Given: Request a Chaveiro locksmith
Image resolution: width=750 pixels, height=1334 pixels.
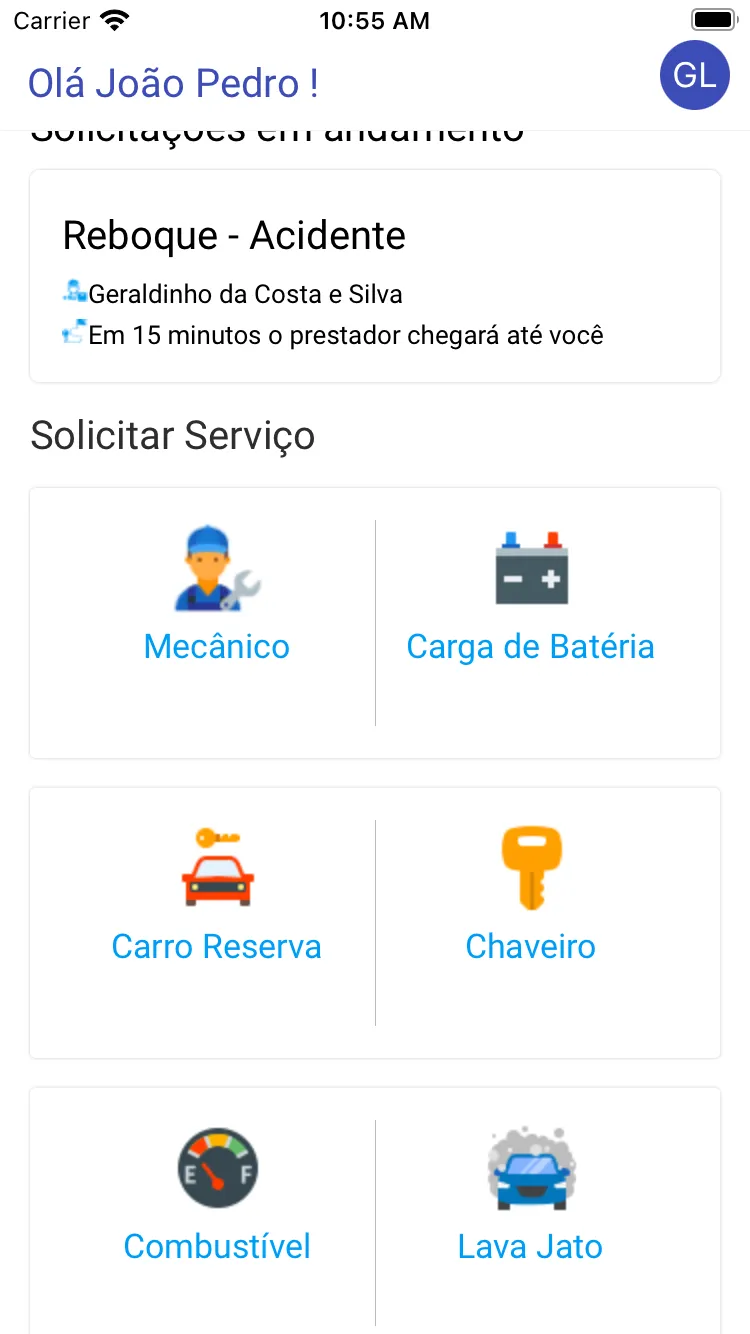Looking at the screenshot, I should [x=531, y=900].
